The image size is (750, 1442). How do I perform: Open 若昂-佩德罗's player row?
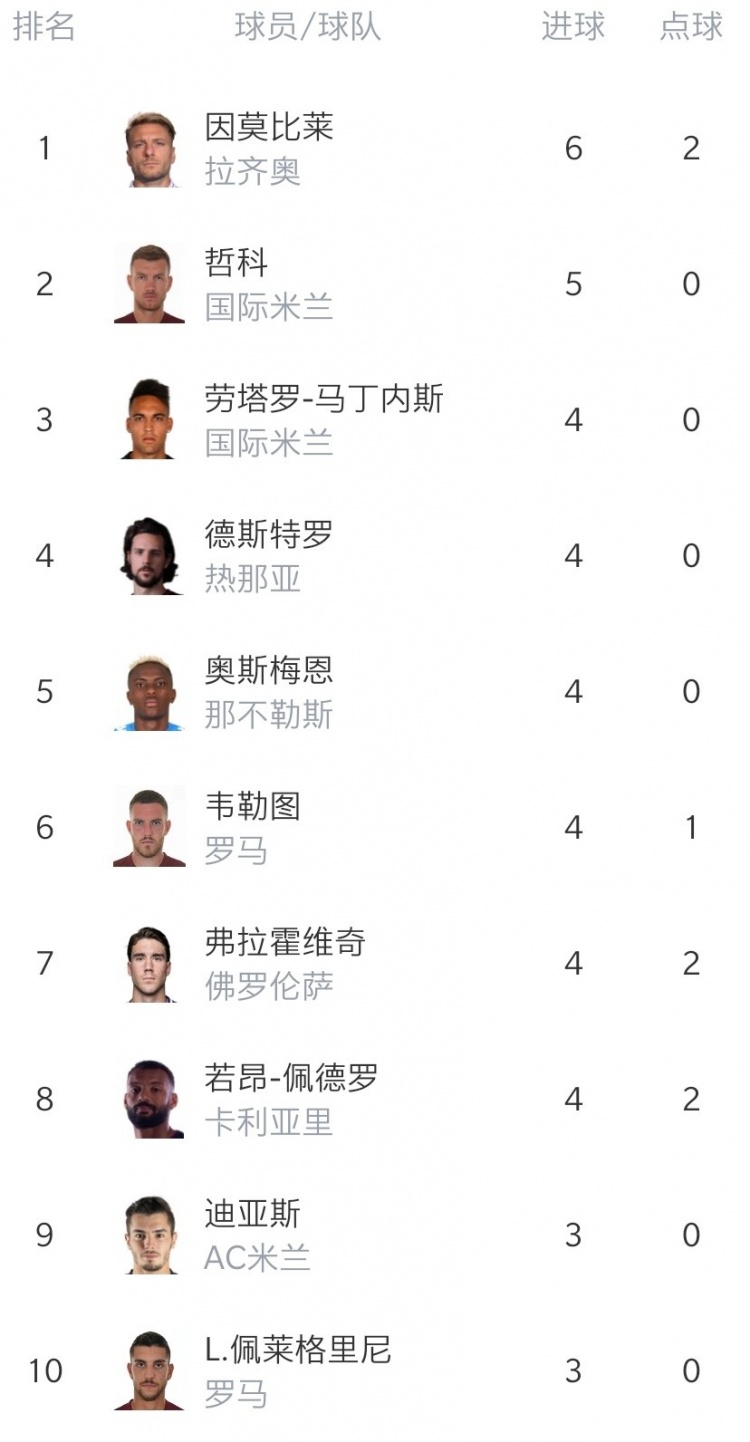pyautogui.click(x=375, y=1100)
